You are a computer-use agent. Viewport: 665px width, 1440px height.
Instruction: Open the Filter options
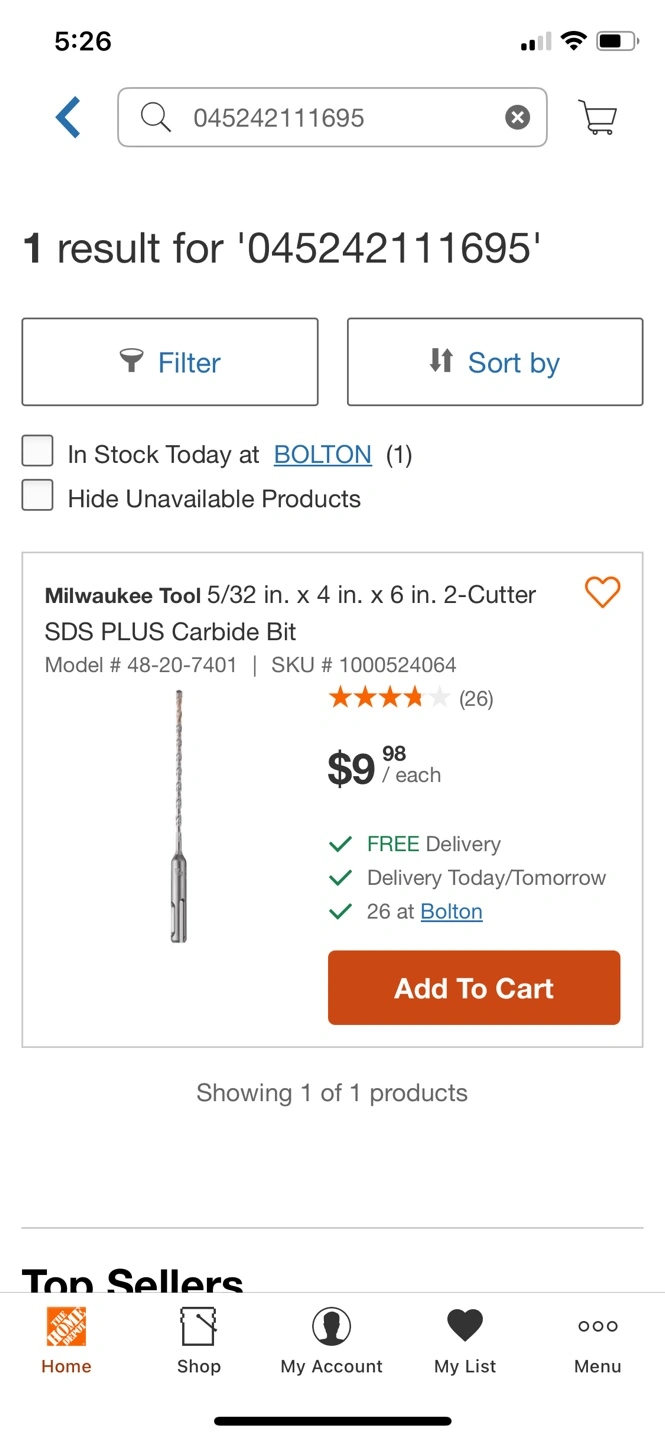tap(170, 362)
